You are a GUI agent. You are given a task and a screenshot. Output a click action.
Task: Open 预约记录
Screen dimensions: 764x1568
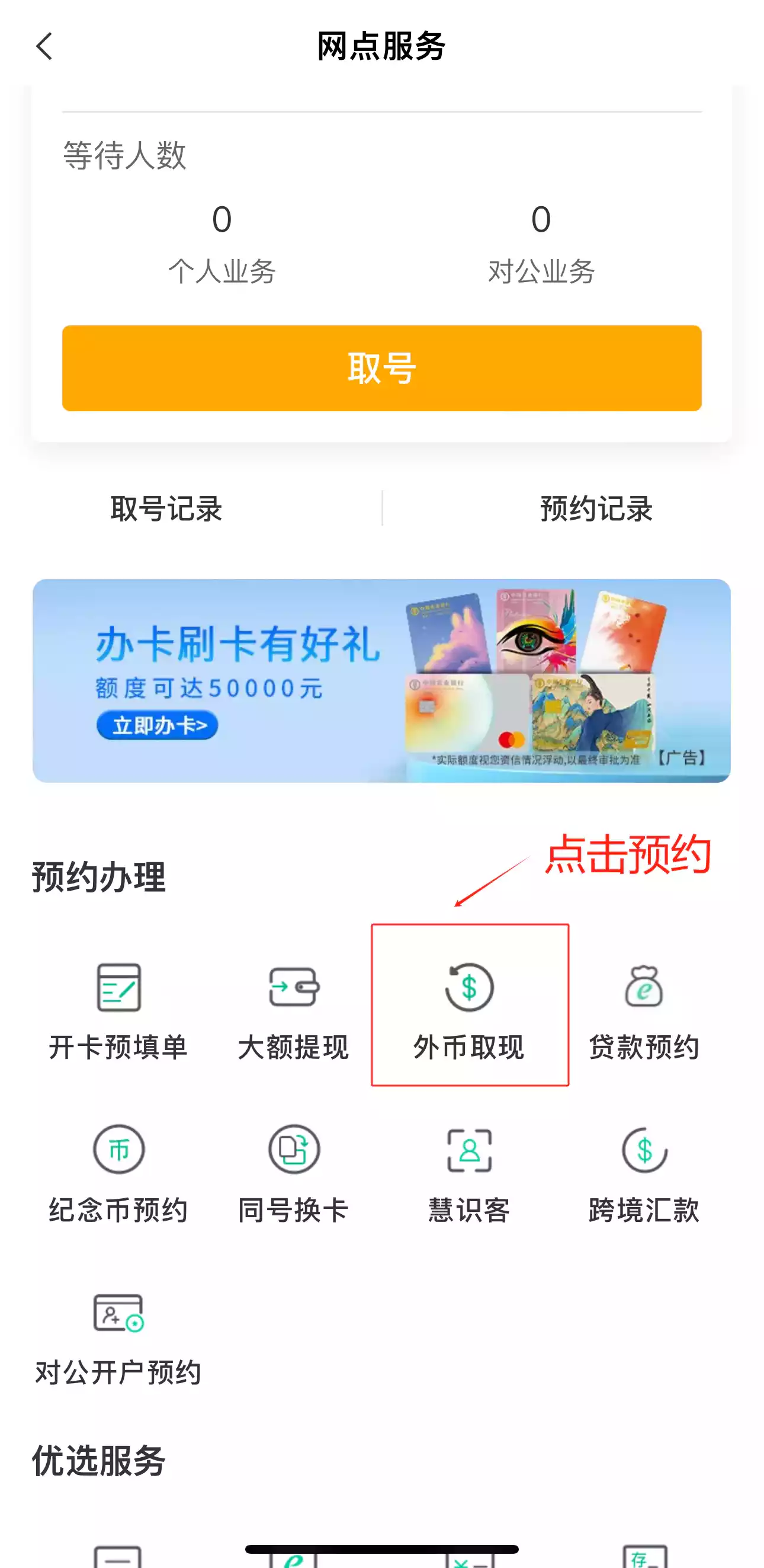596,509
